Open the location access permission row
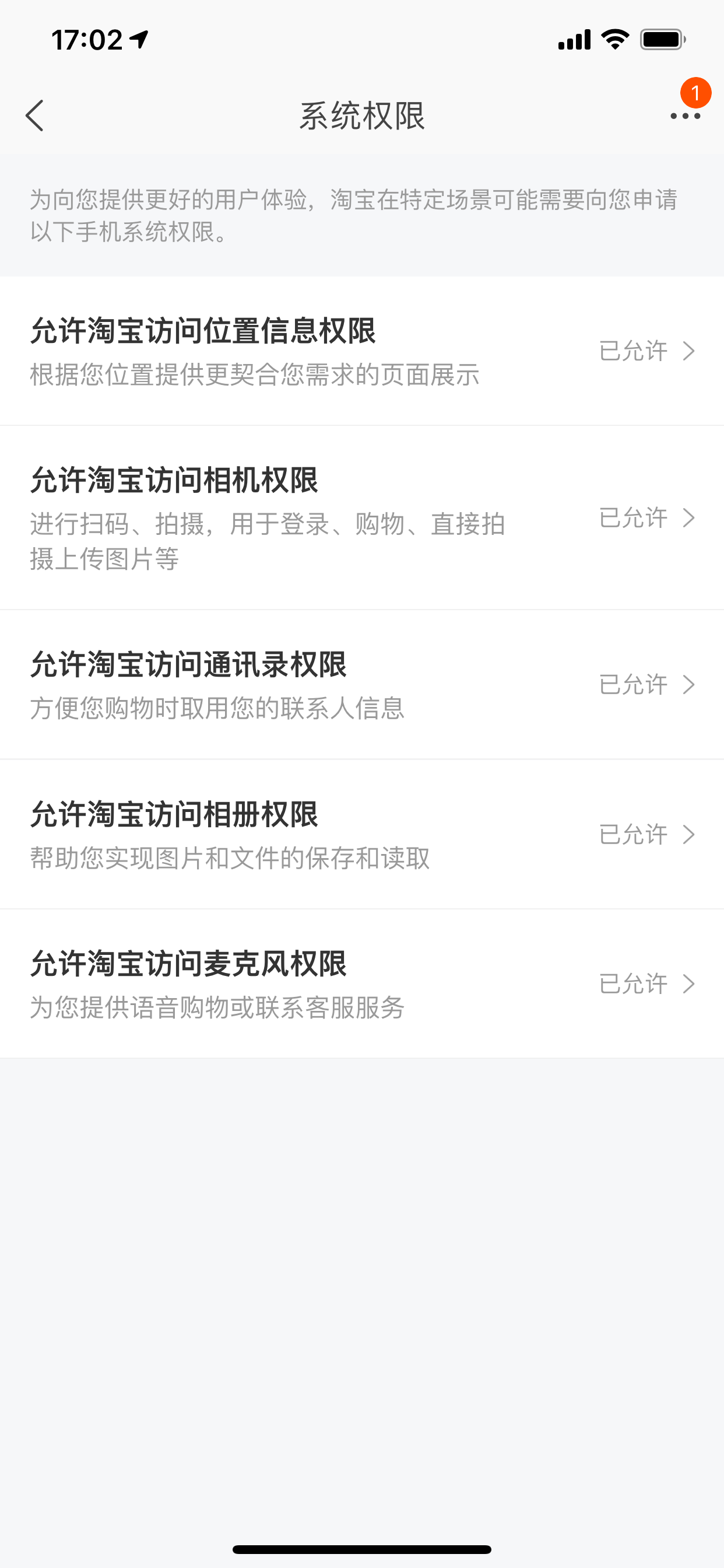The width and height of the screenshot is (724, 1568). (x=362, y=351)
